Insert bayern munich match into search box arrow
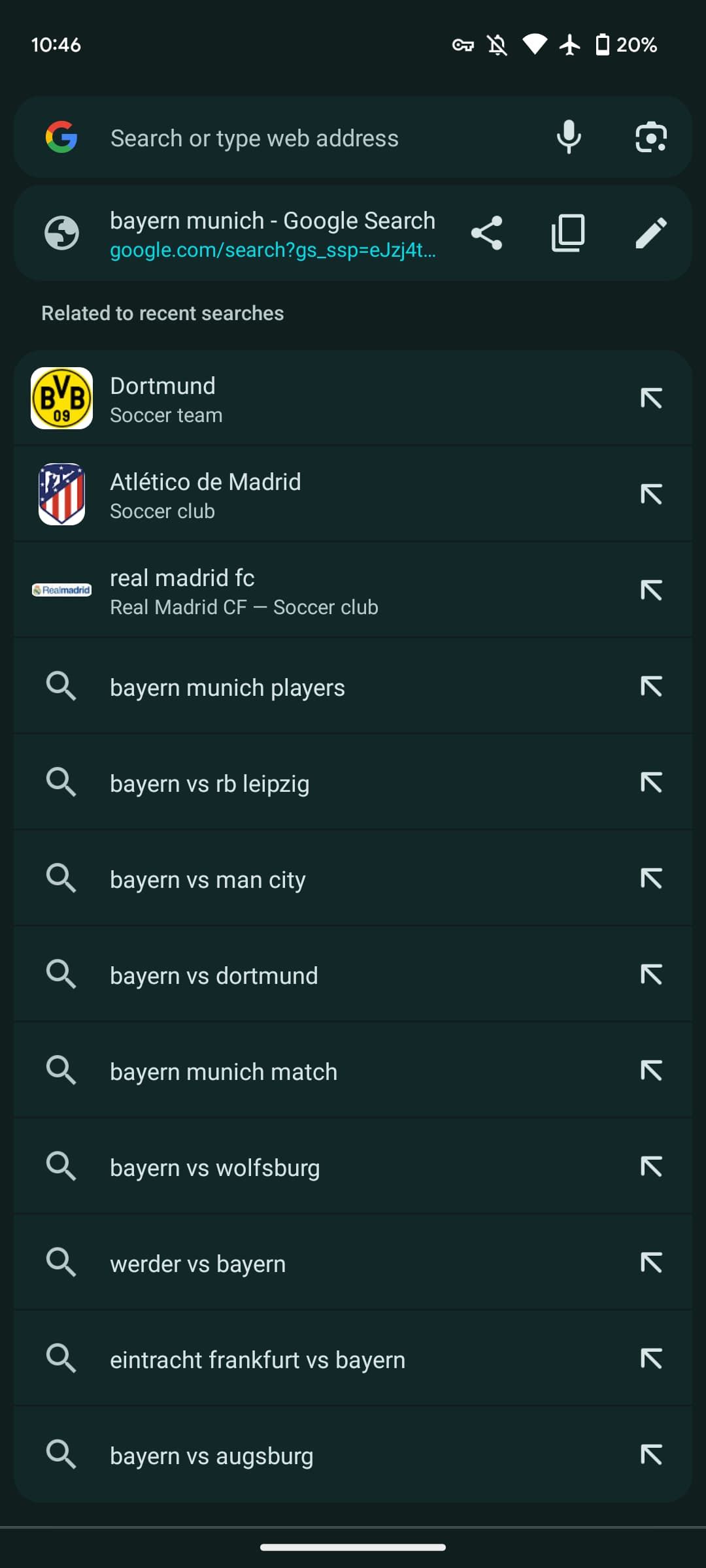Image resolution: width=706 pixels, height=1568 pixels. (x=651, y=1070)
